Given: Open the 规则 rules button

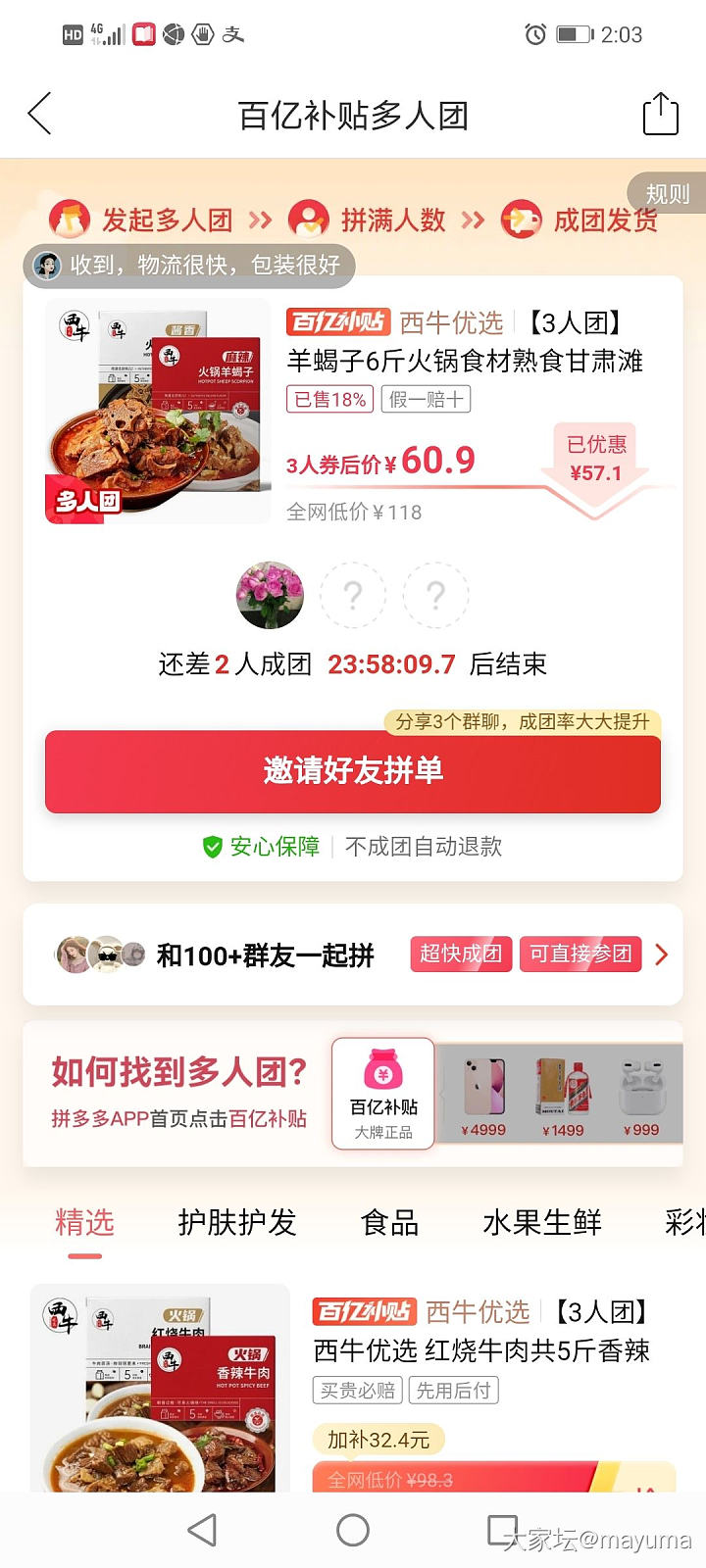Looking at the screenshot, I should click(x=667, y=193).
